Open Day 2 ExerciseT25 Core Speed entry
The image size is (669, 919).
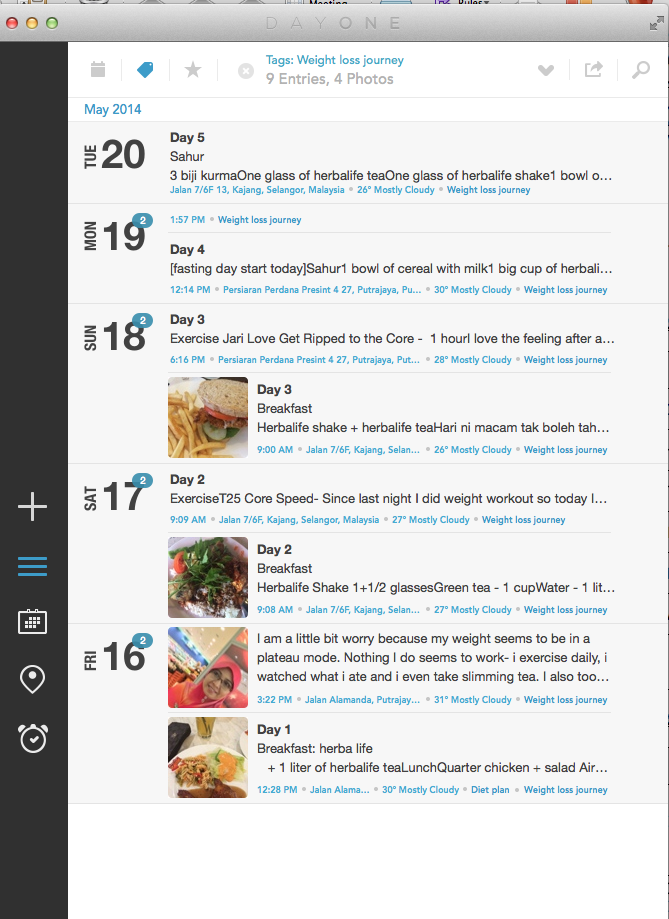point(390,499)
